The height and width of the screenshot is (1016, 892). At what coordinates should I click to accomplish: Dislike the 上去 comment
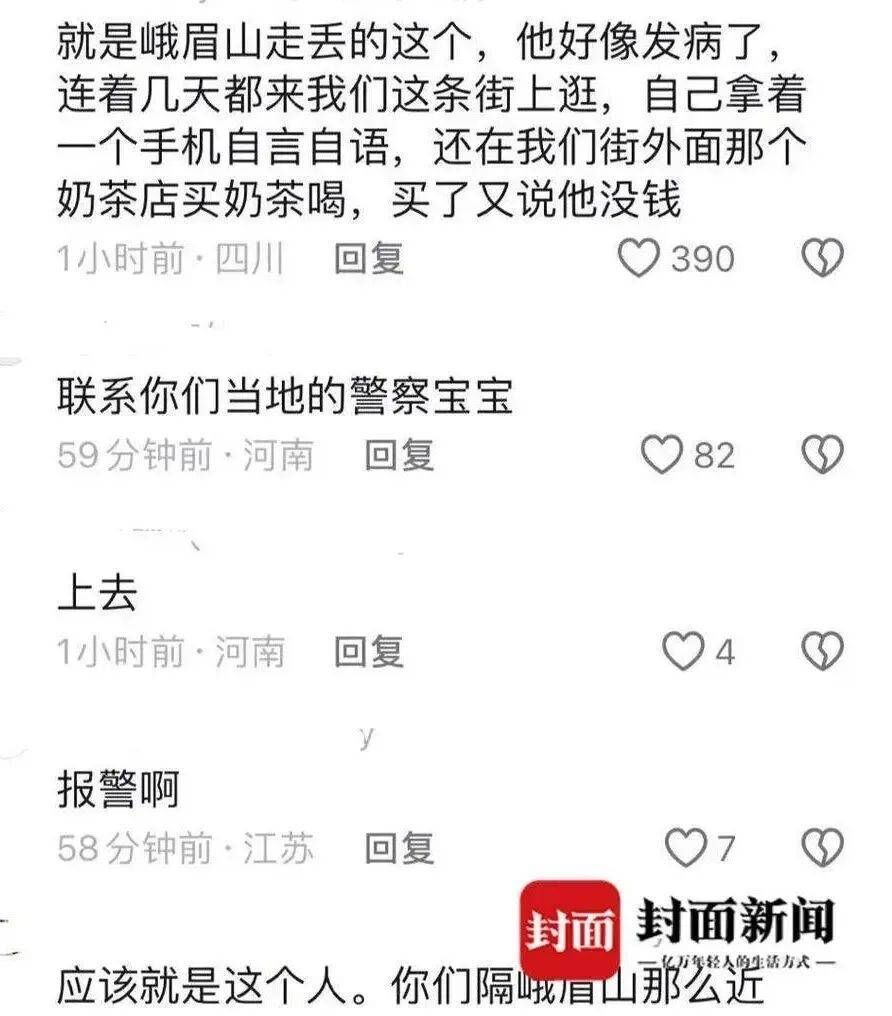pos(822,653)
